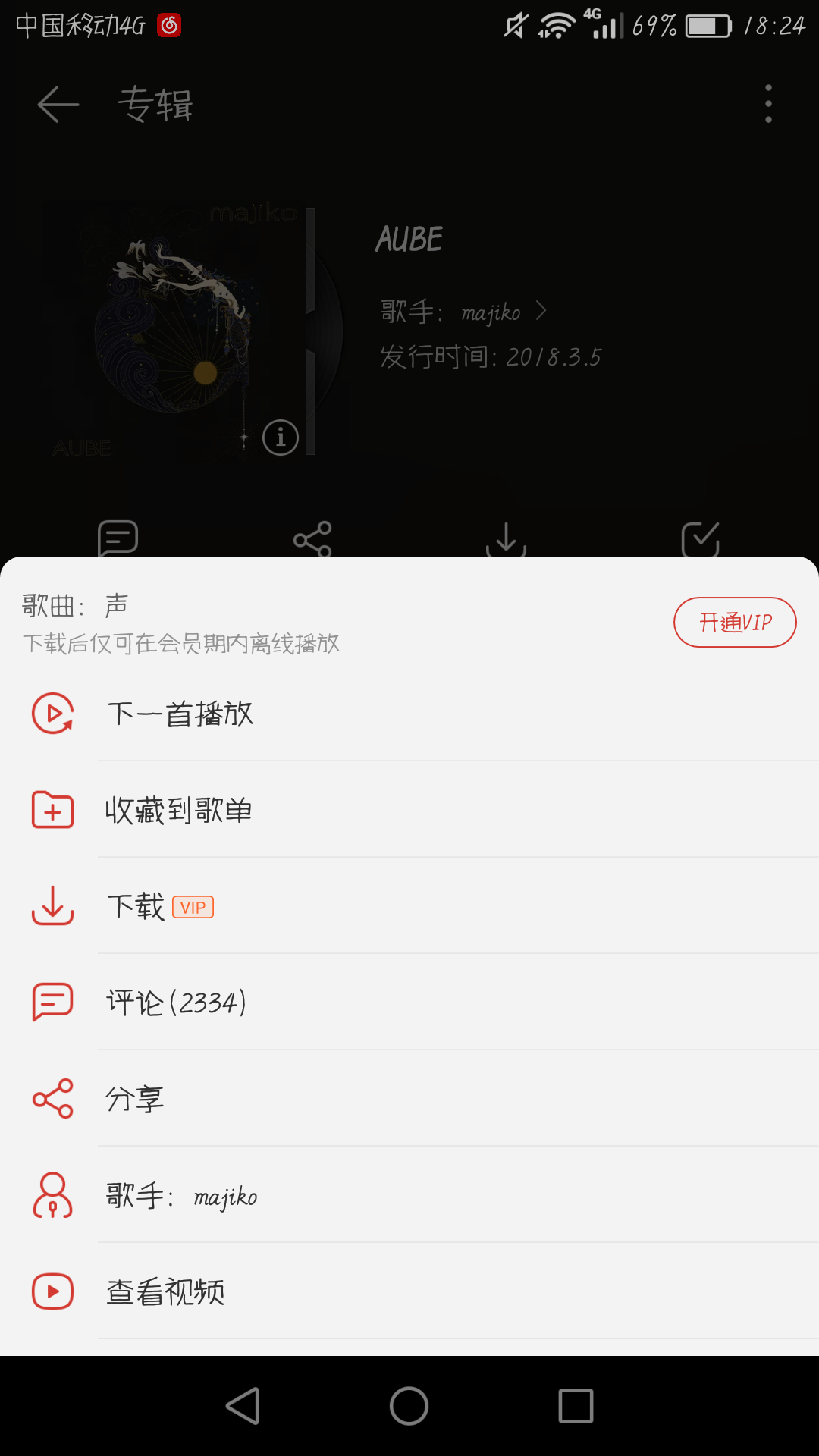Tap the 开通VIP button
Viewport: 819px width, 1456px height.
click(734, 623)
